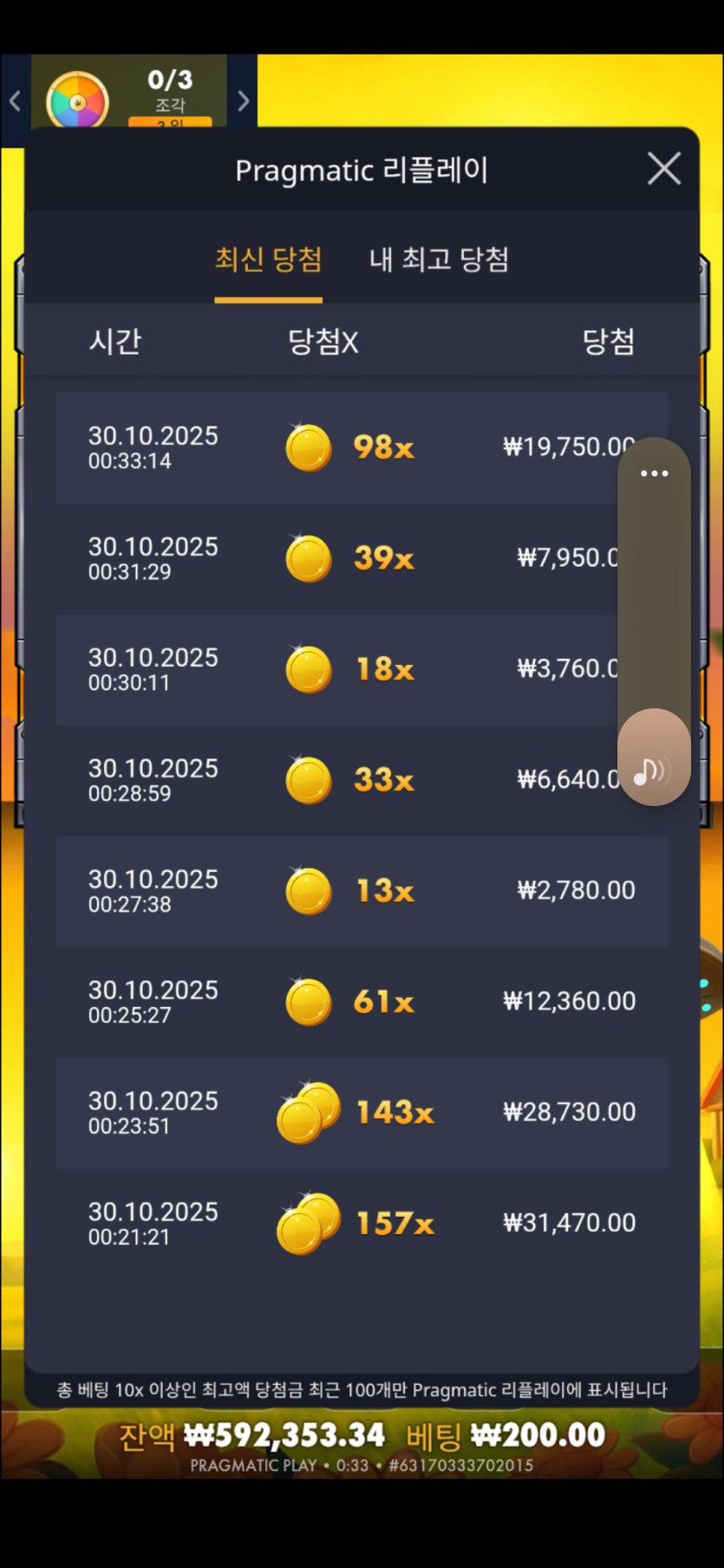Play the 18x win replay

[362, 669]
